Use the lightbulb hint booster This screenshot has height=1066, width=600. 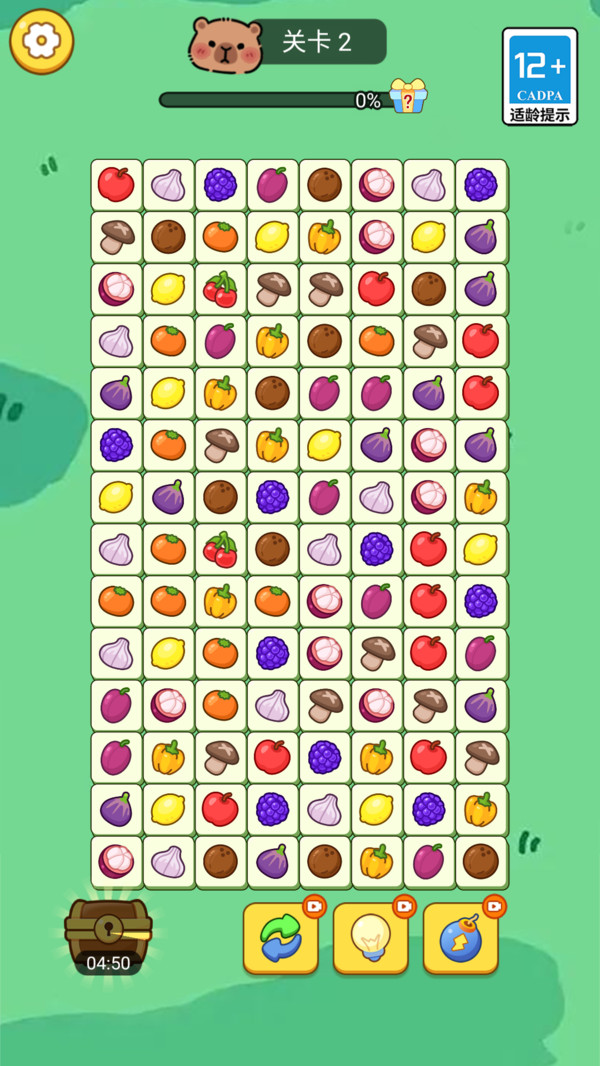point(370,938)
